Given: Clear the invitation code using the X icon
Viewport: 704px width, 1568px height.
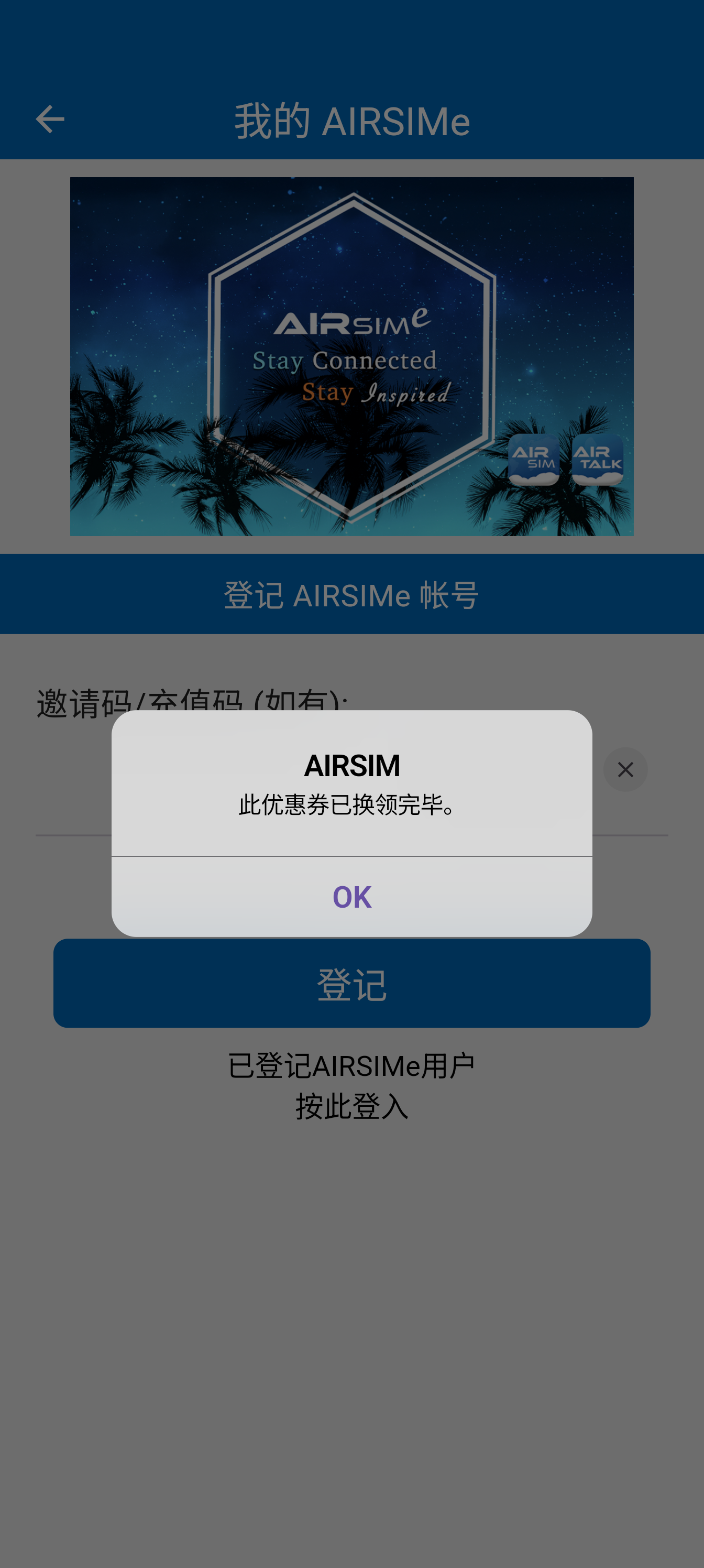Looking at the screenshot, I should coord(625,769).
